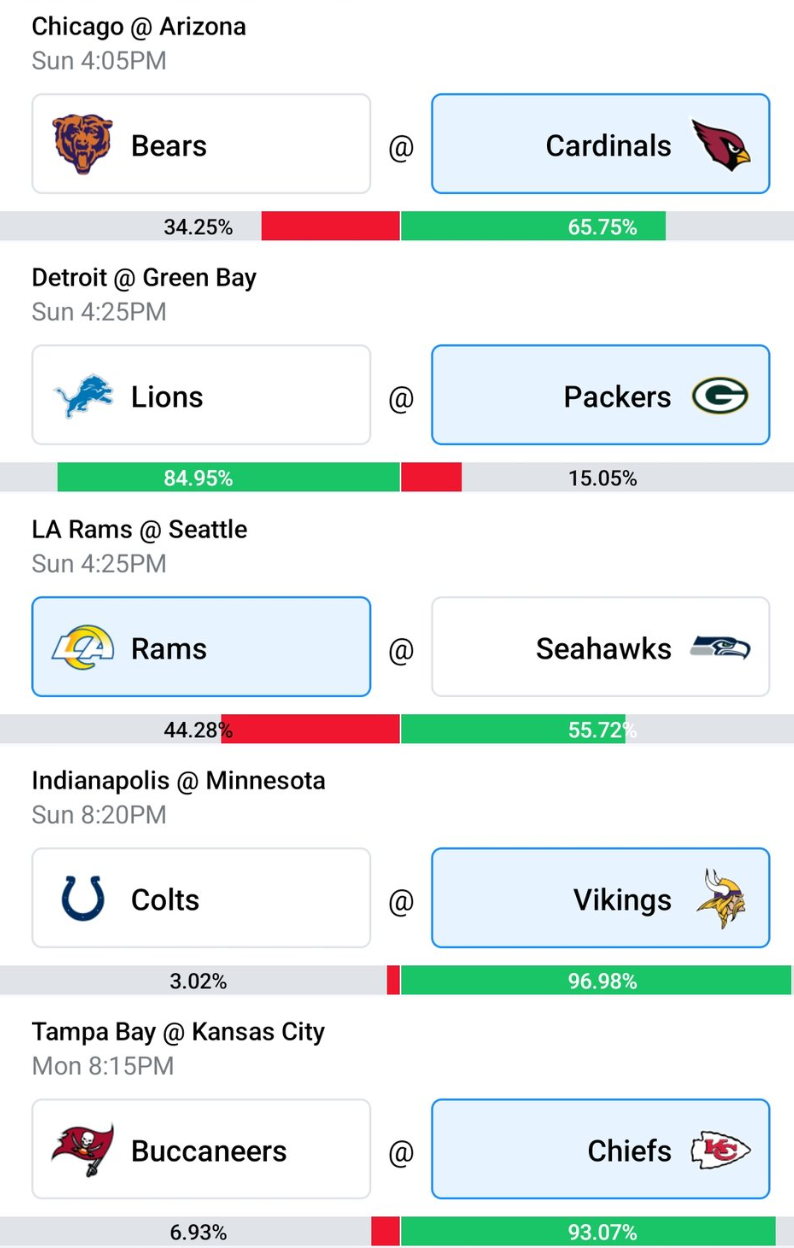Screen dimensions: 794x1248
Task: Tap the Packers pick button
Action: 600,395
